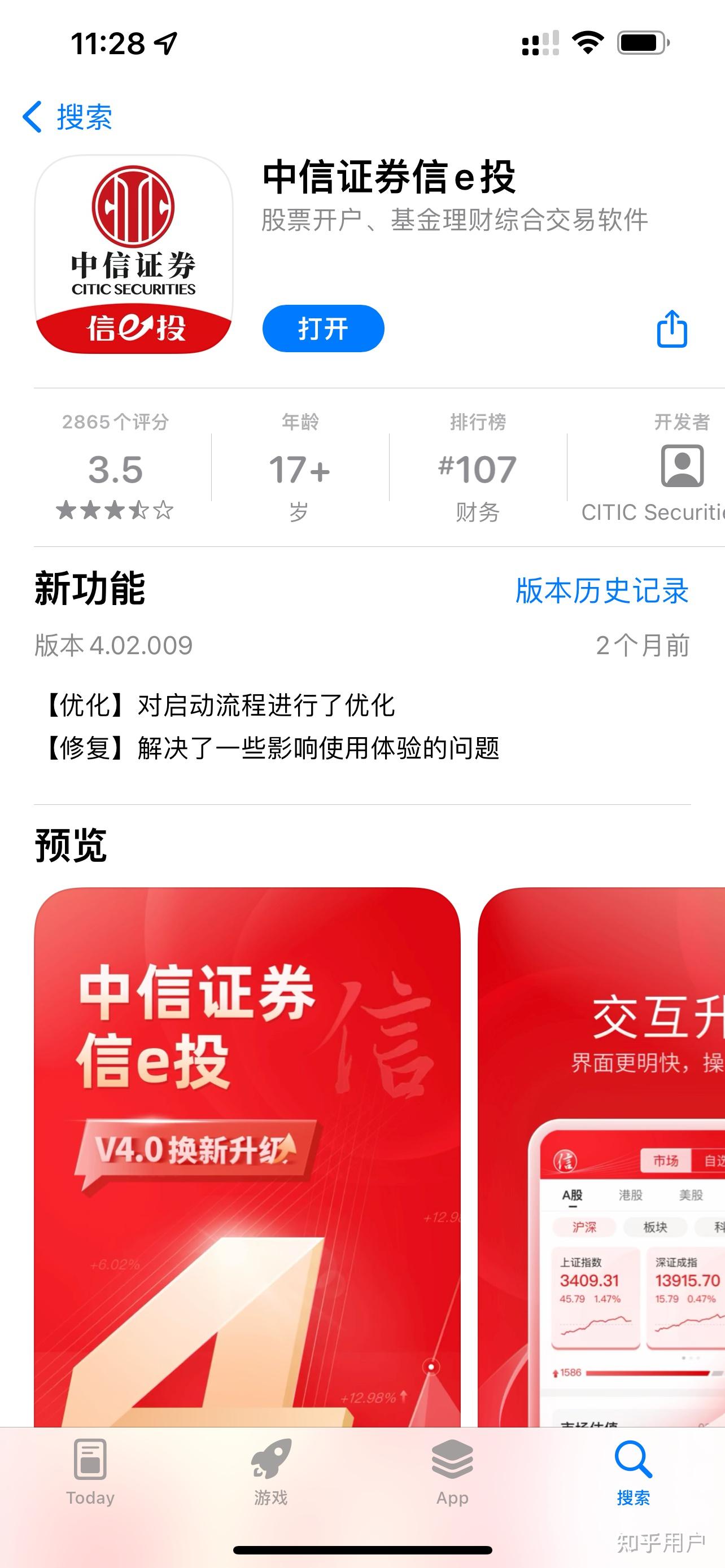Open second preview screenshot 交互升级
The image size is (725, 1568).
601,1157
